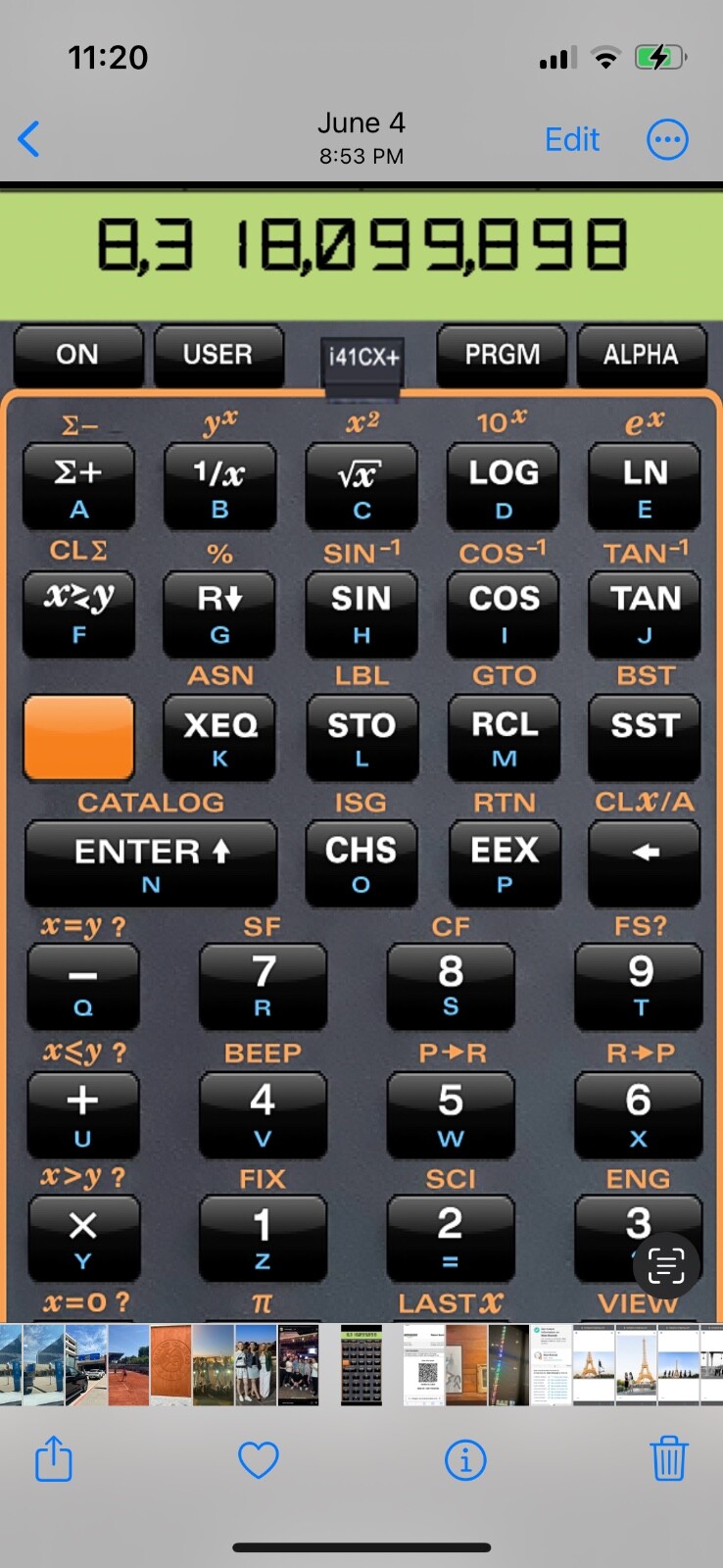Go back to the photo library

[x=29, y=139]
